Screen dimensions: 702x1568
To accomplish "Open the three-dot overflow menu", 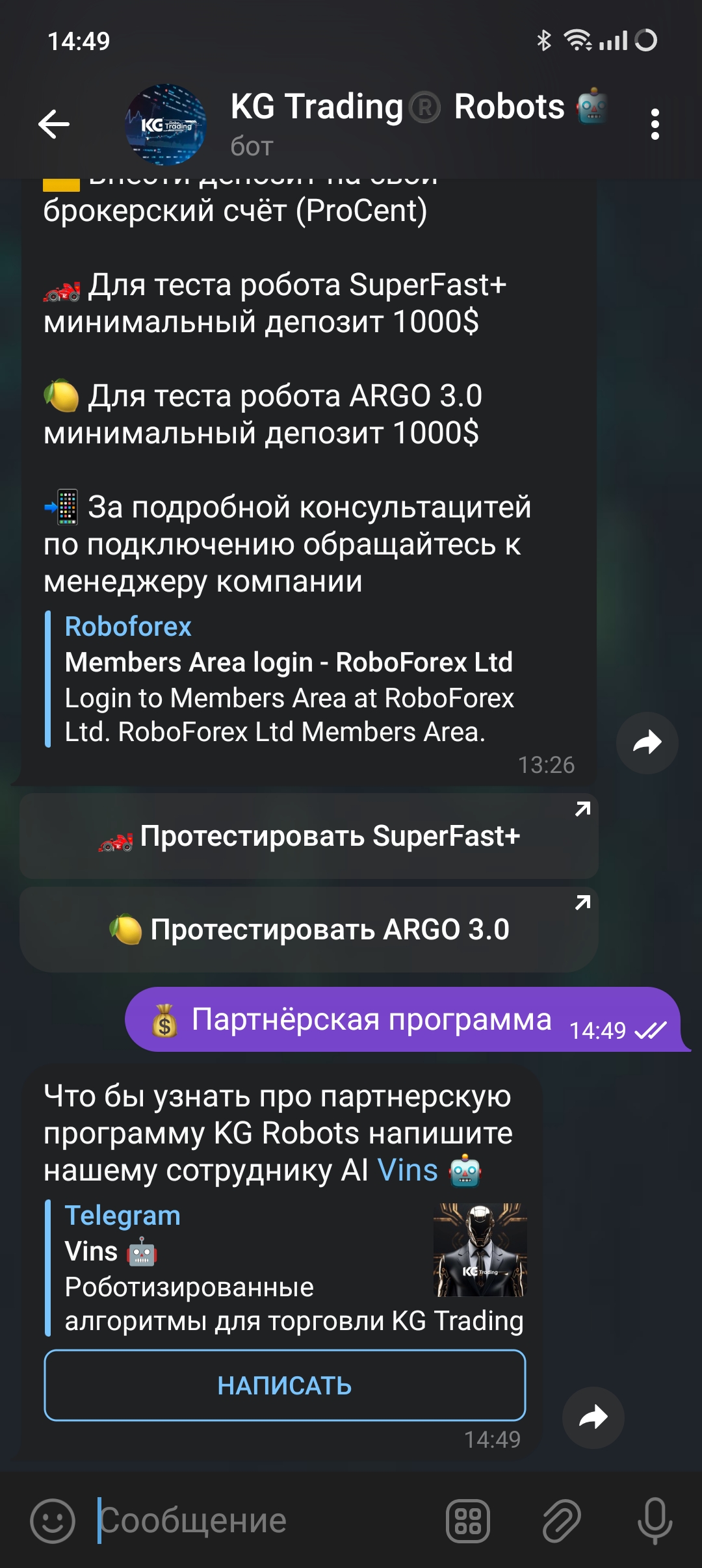I will tap(655, 124).
